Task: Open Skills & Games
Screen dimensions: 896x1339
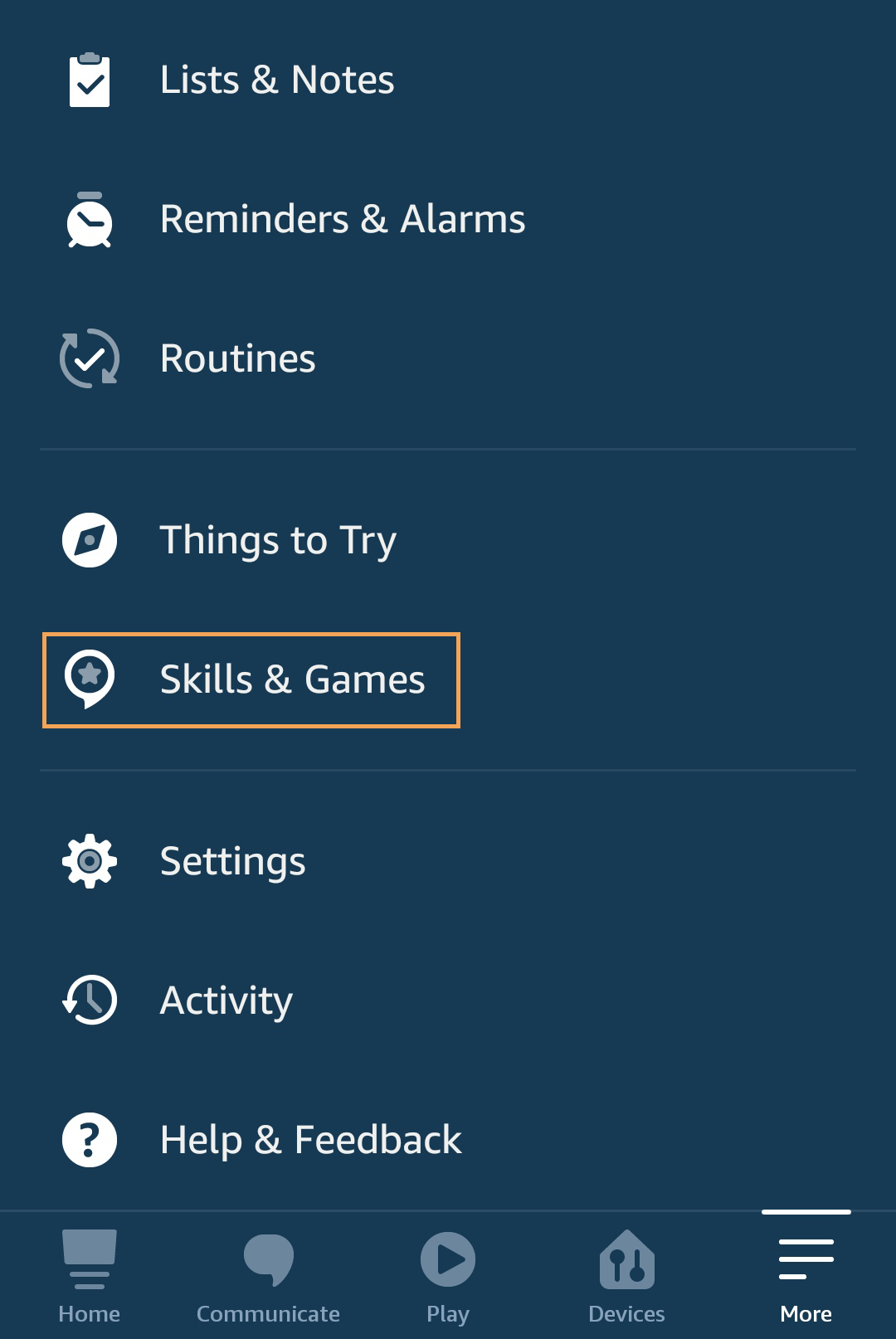Action: (x=292, y=679)
